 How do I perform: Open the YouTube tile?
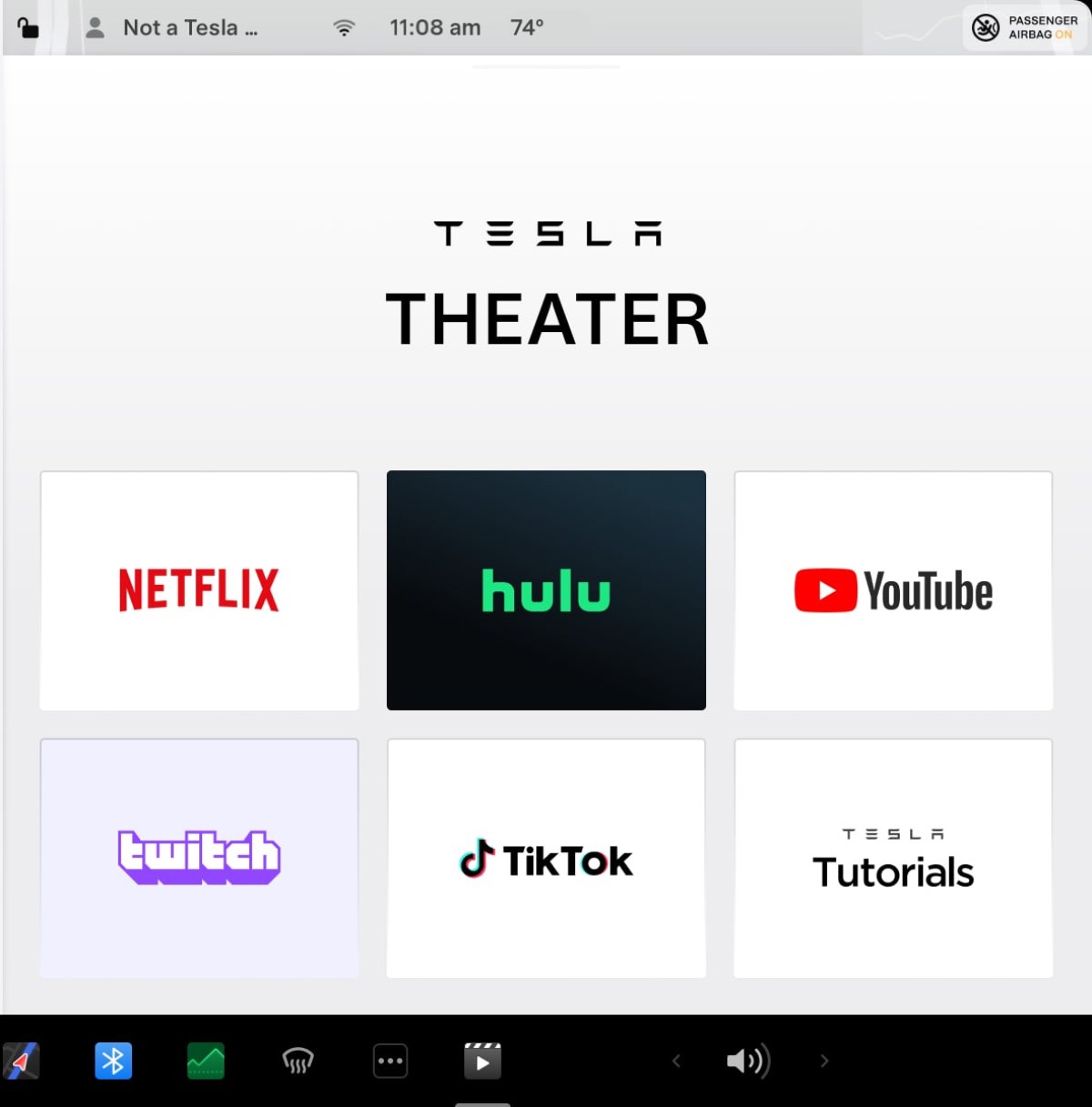click(893, 590)
